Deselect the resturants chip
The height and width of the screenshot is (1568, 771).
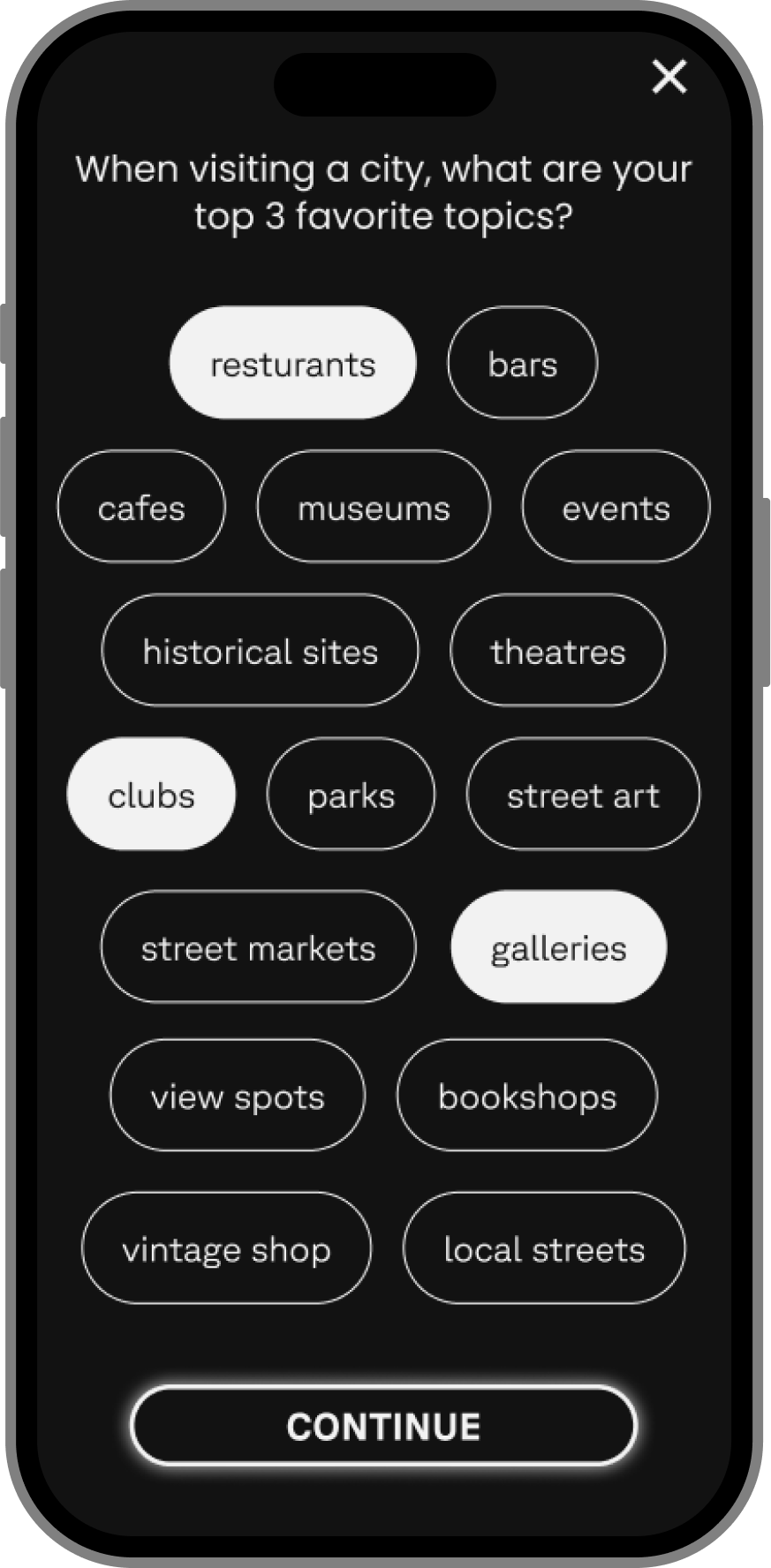pos(292,363)
